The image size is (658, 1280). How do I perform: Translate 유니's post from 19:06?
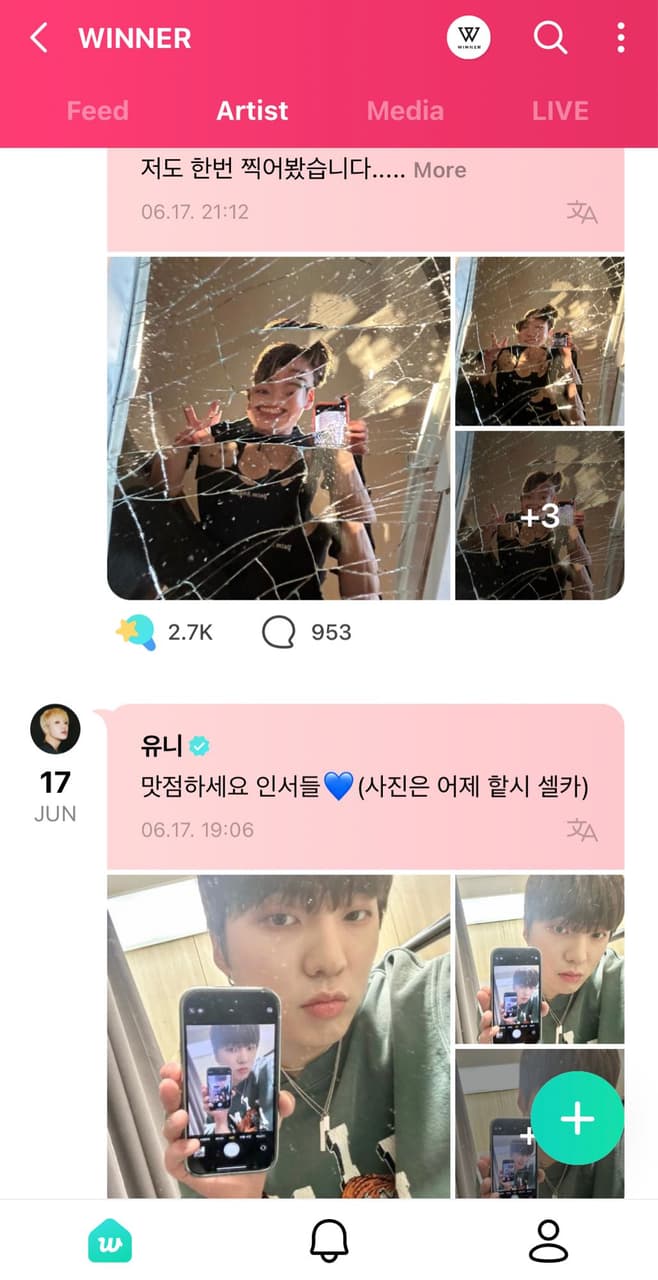[x=581, y=830]
